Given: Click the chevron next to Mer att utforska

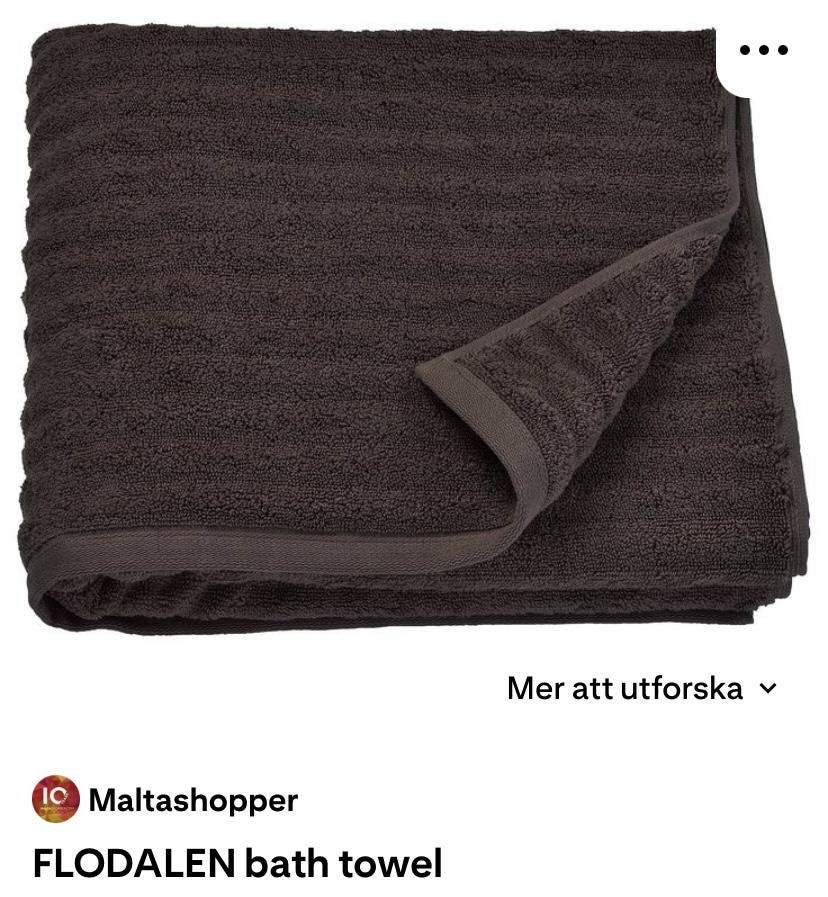Looking at the screenshot, I should 767,689.
